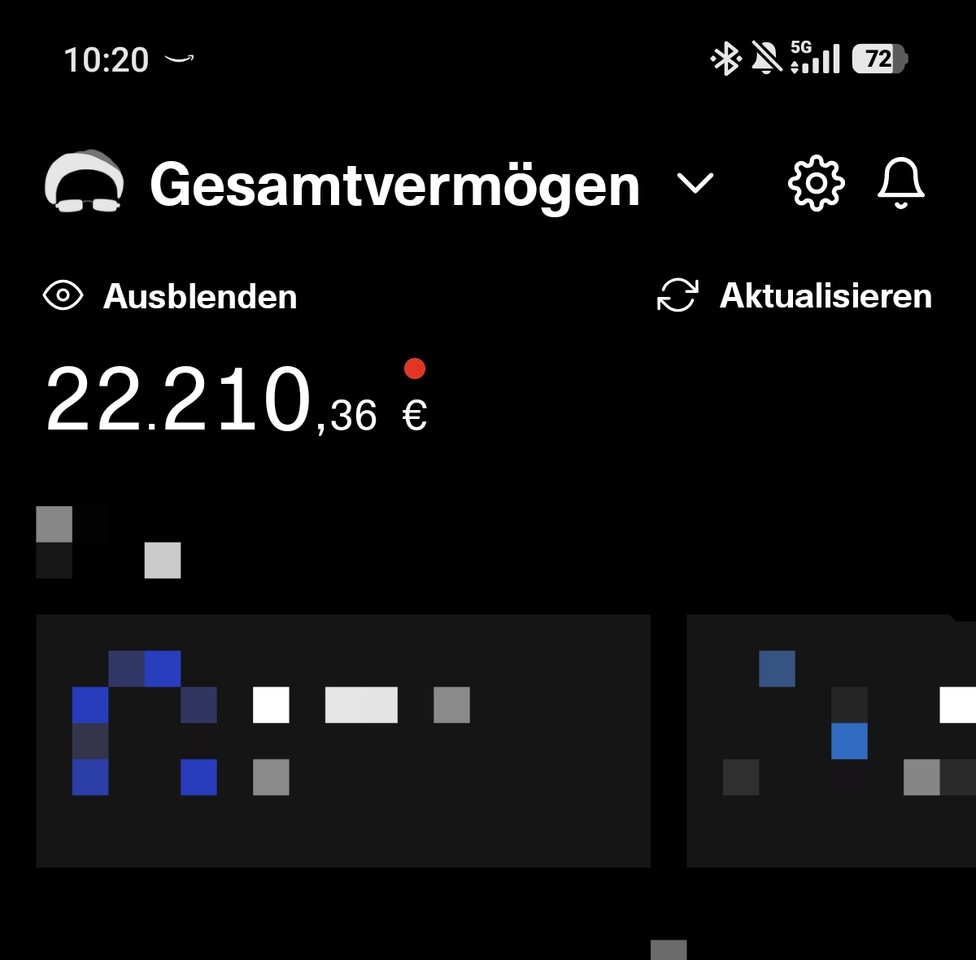The image size is (976, 960).
Task: Refresh balances with Aktualisieren
Action: coord(795,296)
